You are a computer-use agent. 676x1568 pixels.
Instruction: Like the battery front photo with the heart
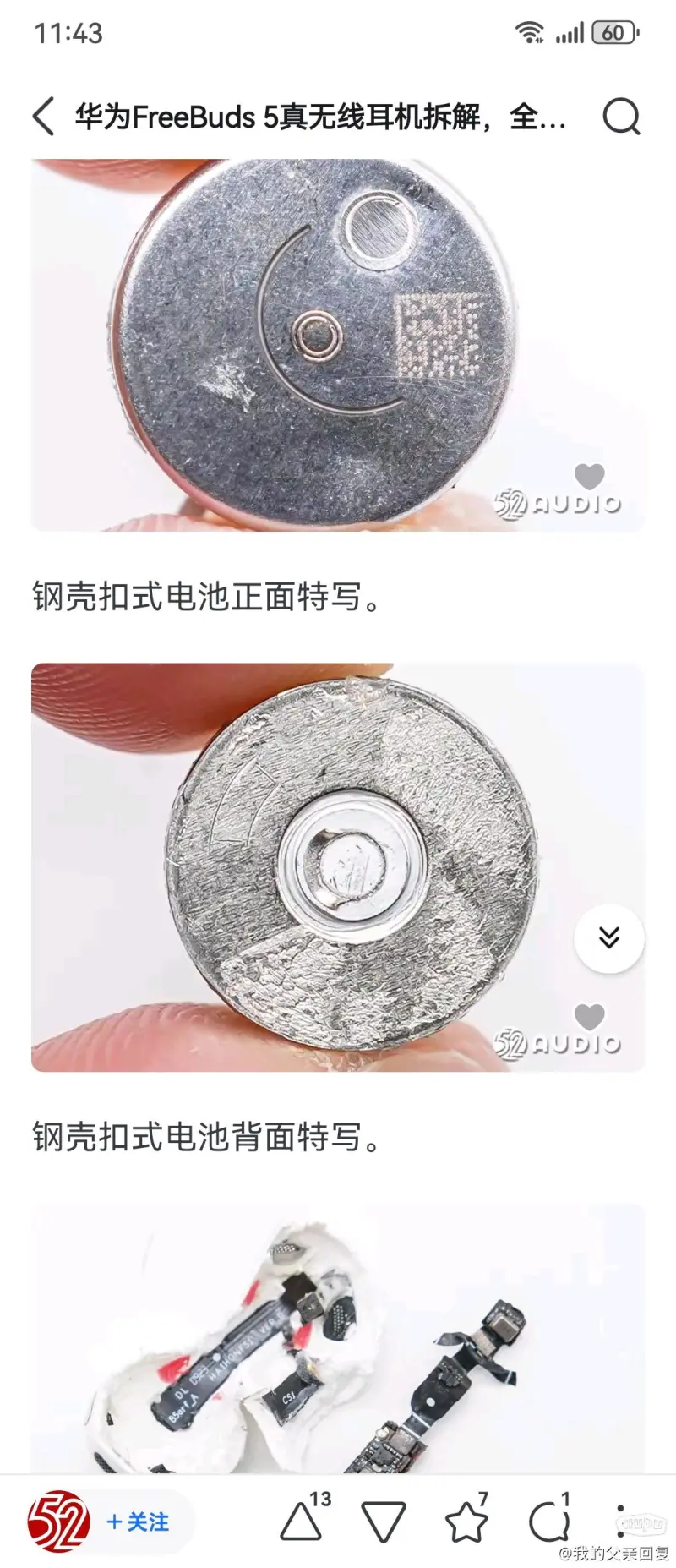tap(590, 477)
